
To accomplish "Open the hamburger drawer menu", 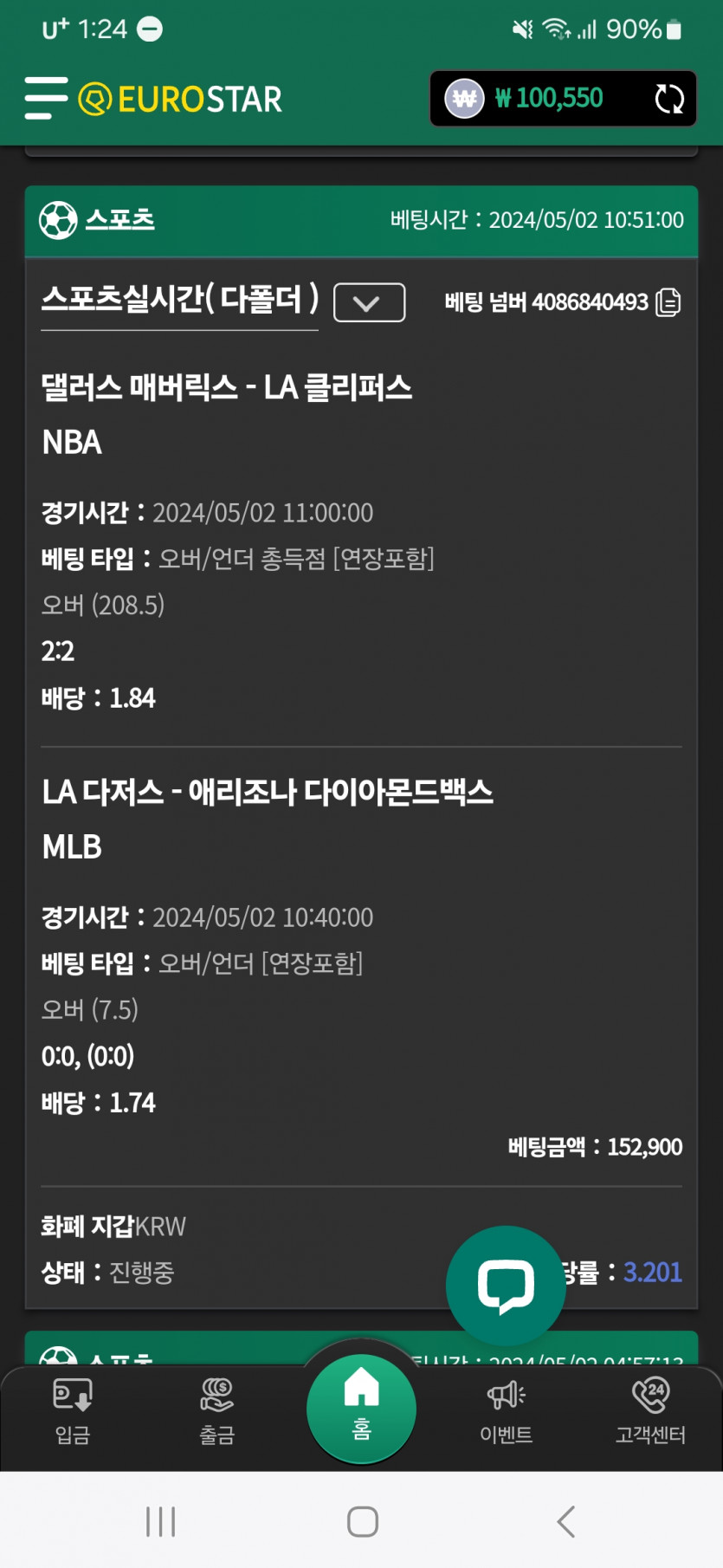I will coord(46,98).
